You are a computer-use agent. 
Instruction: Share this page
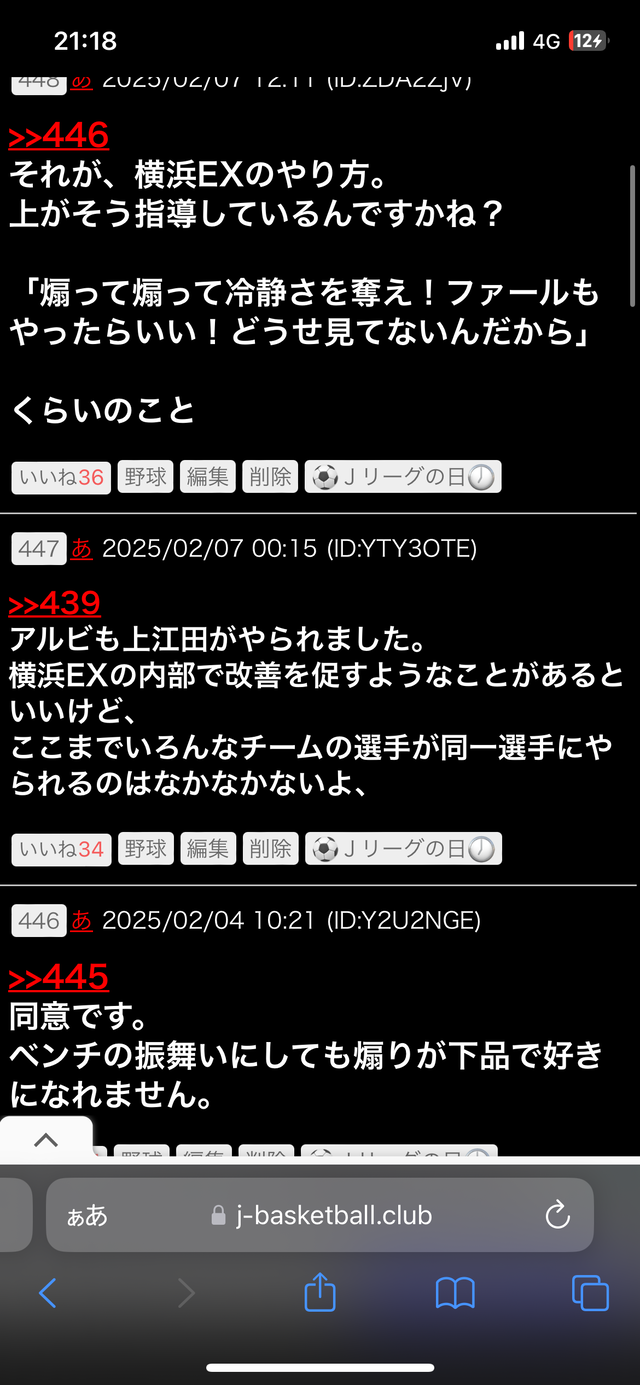pos(320,1293)
